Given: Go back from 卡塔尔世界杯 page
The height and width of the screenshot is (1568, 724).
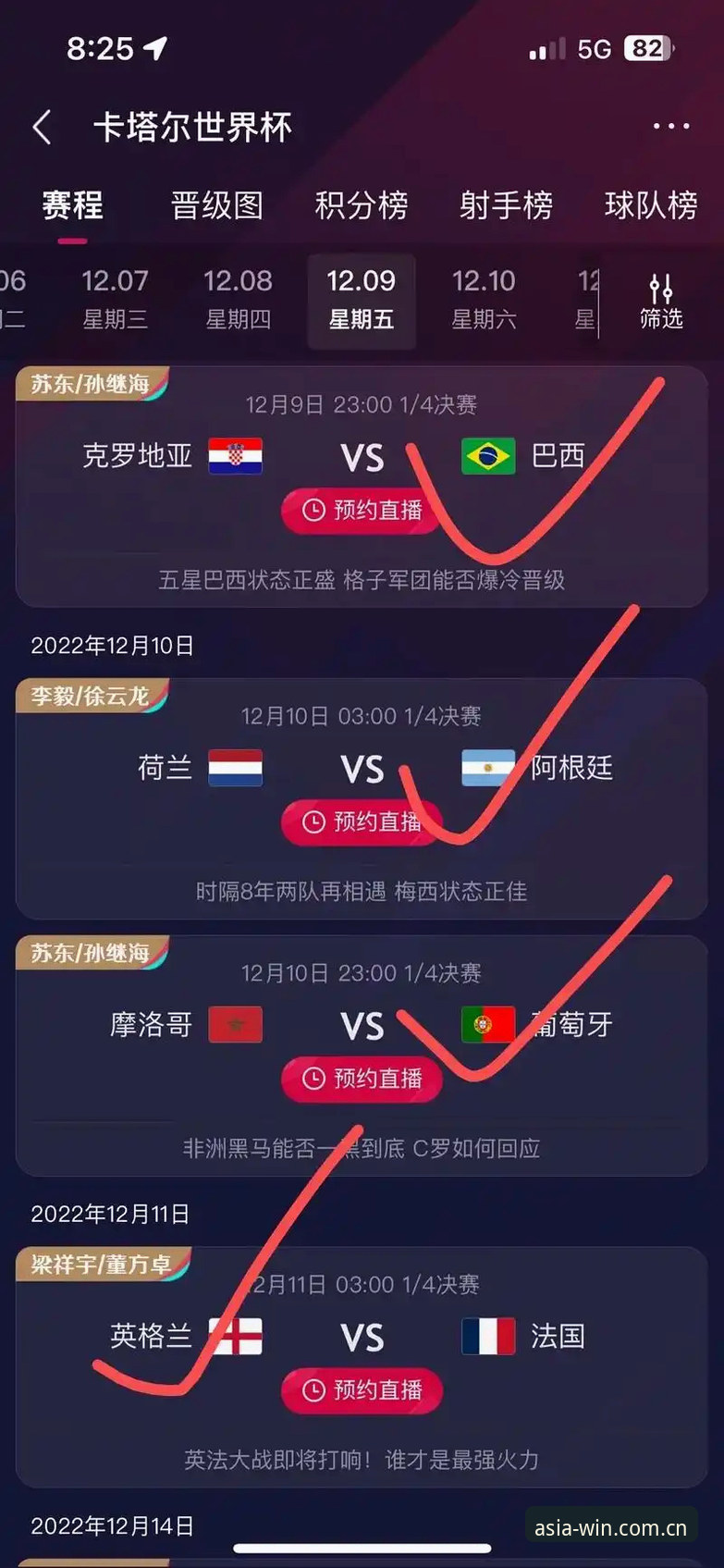Looking at the screenshot, I should point(42,127).
